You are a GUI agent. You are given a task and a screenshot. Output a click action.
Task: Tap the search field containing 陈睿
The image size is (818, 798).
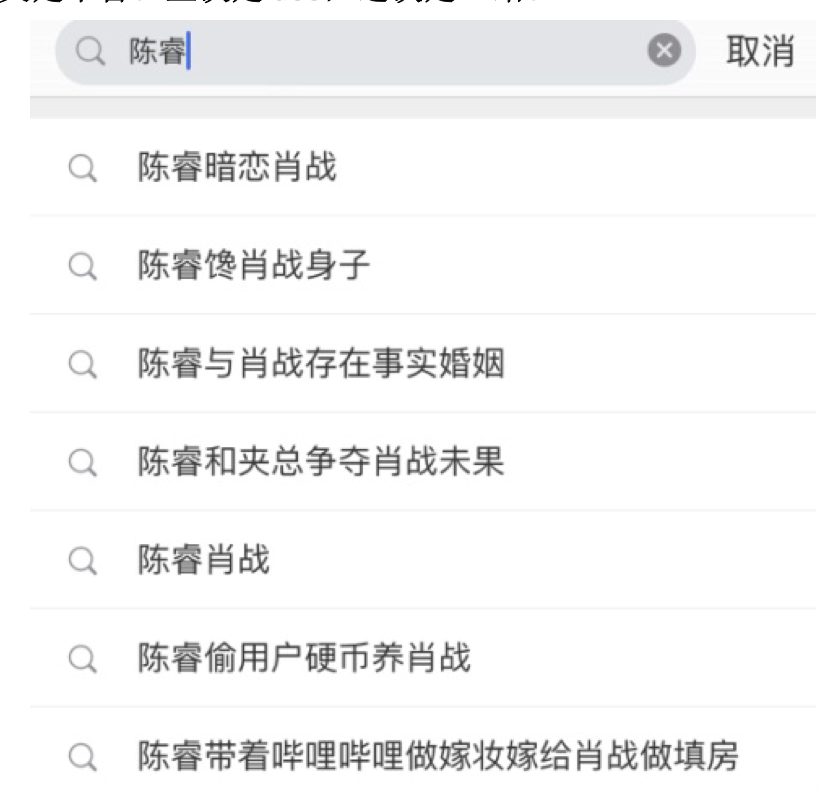tap(380, 51)
